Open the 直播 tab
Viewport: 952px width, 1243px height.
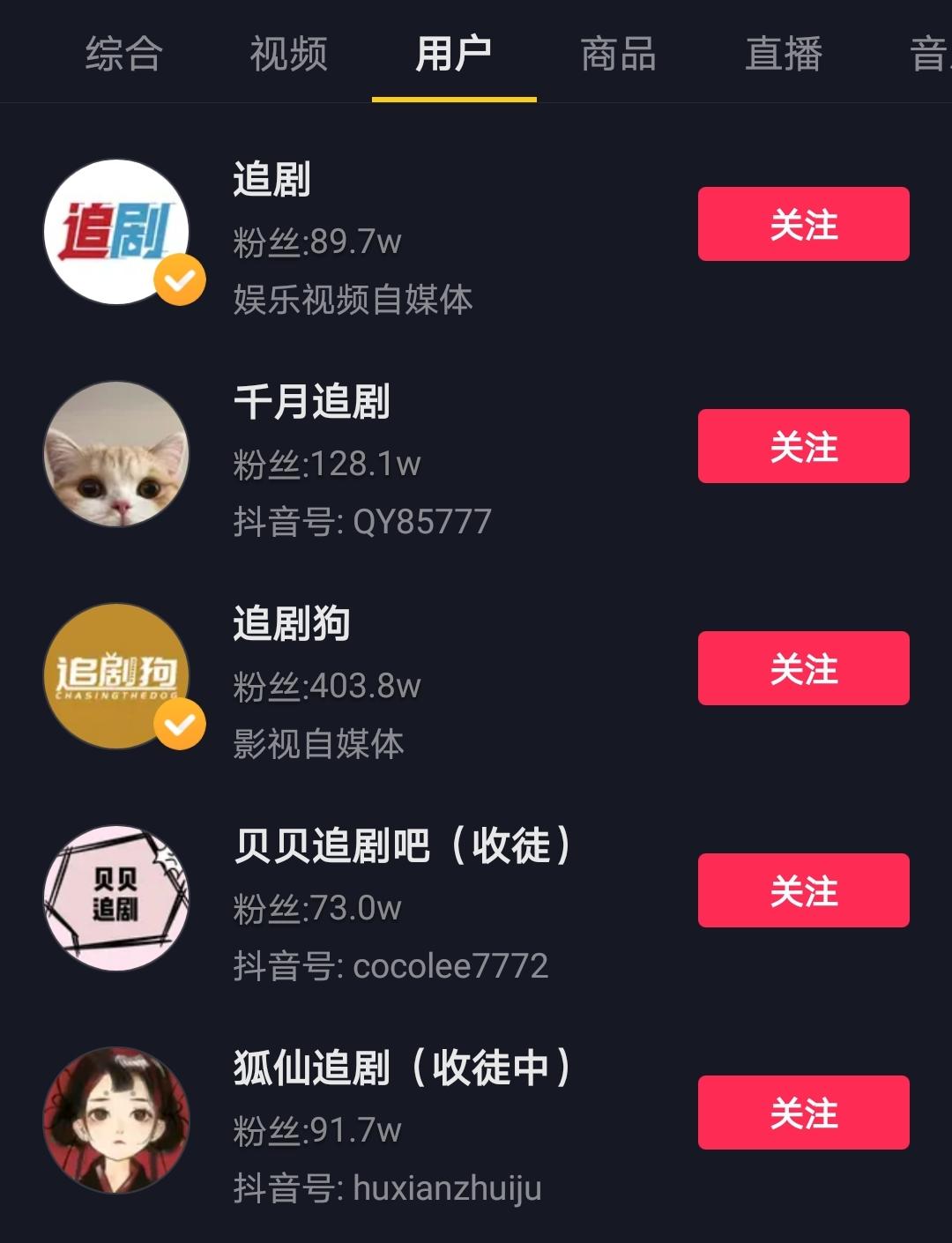783,54
